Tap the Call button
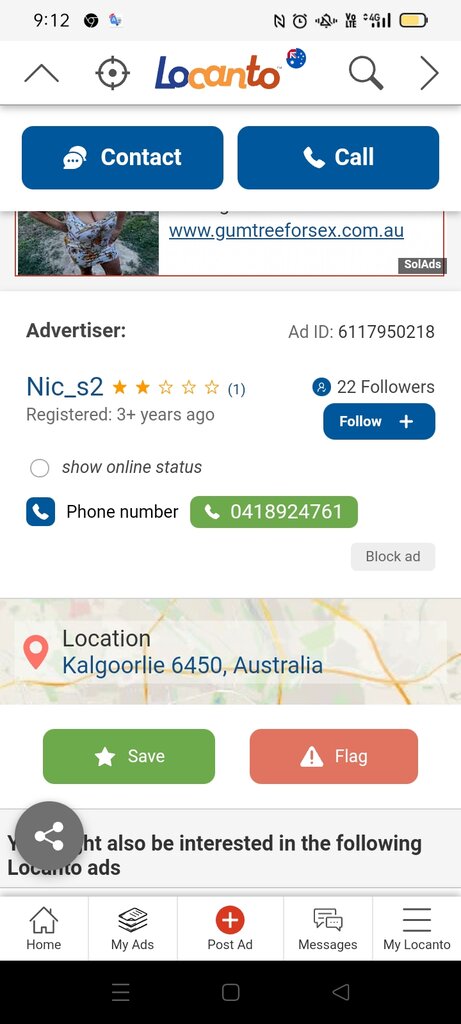The height and width of the screenshot is (1024, 461). tap(338, 157)
